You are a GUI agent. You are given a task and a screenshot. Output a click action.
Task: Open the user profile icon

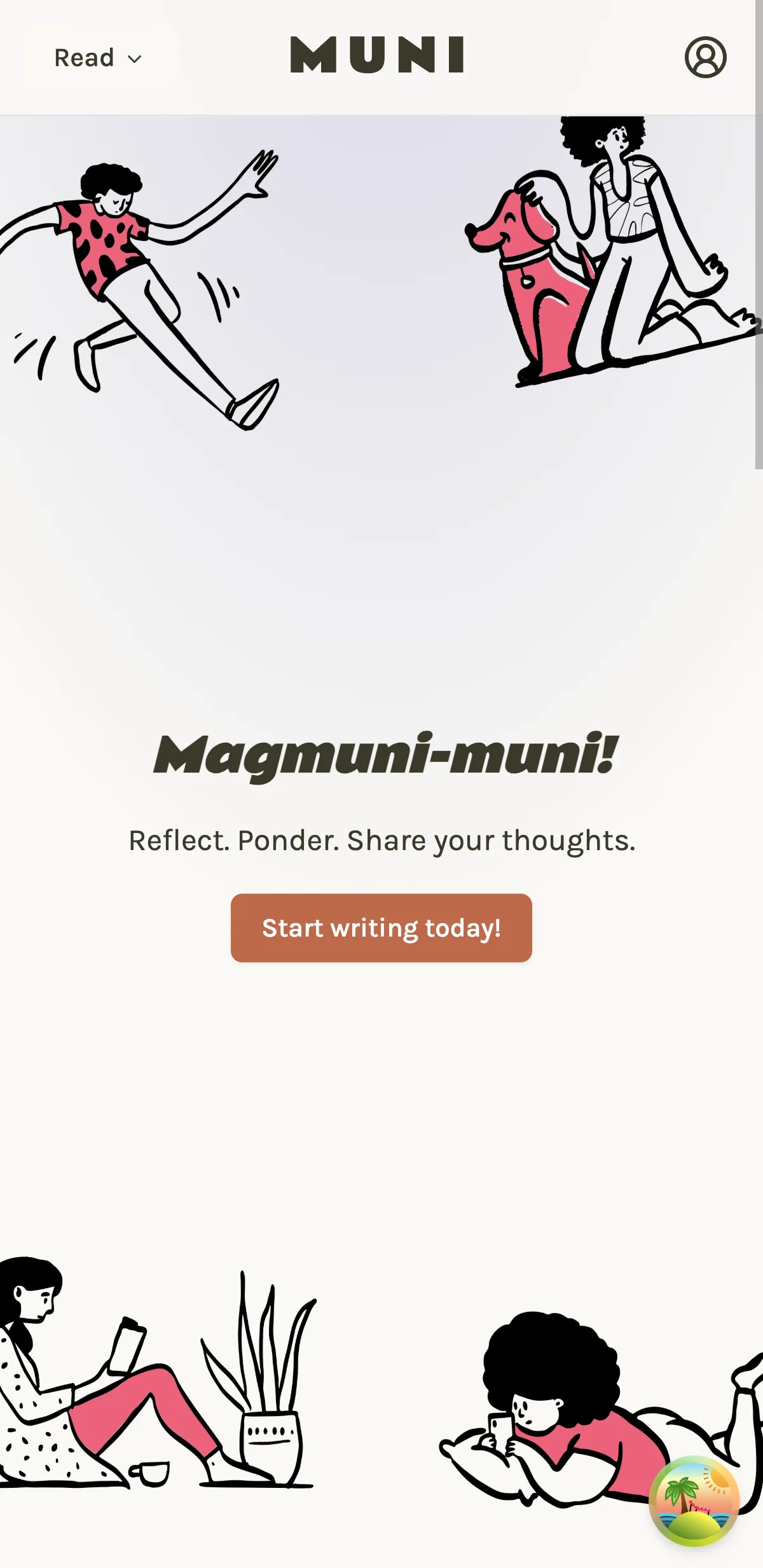tap(705, 57)
